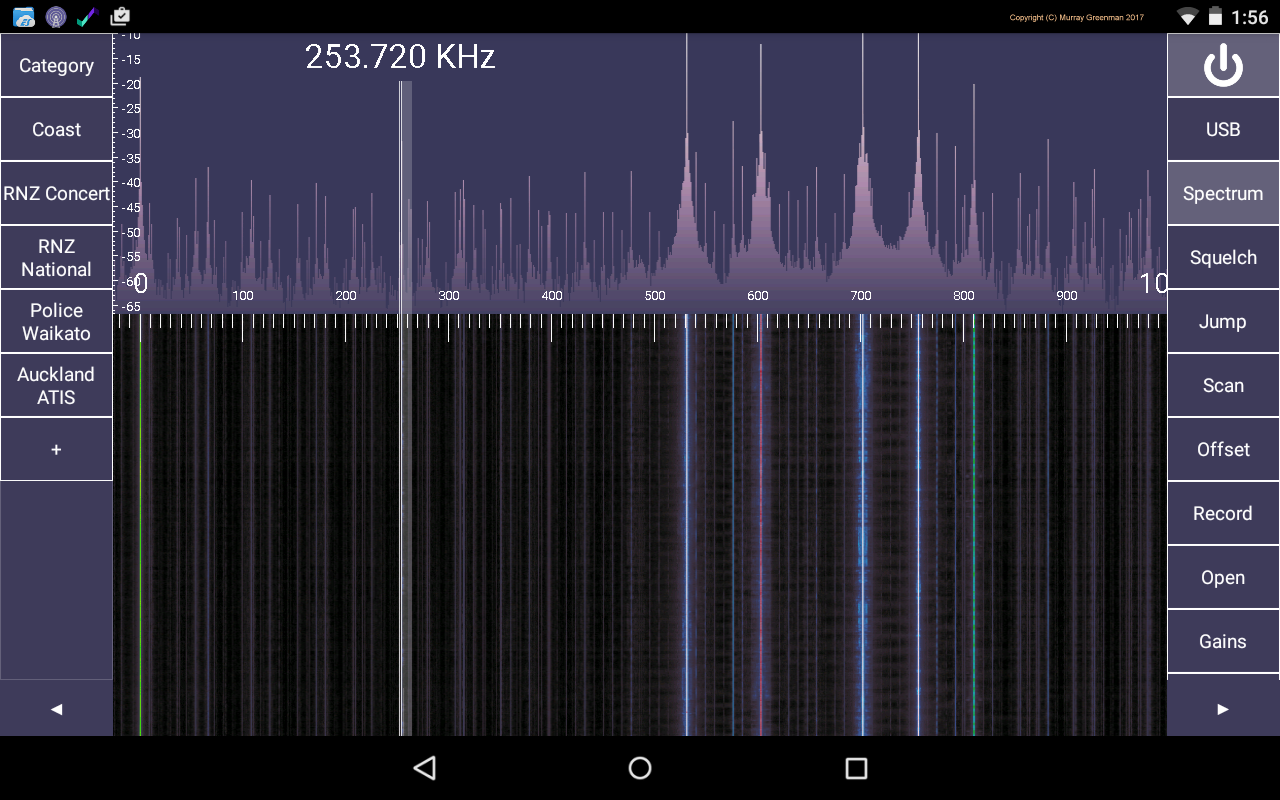The width and height of the screenshot is (1280, 800).
Task: Open the Gains settings
Action: pyautogui.click(x=1223, y=642)
